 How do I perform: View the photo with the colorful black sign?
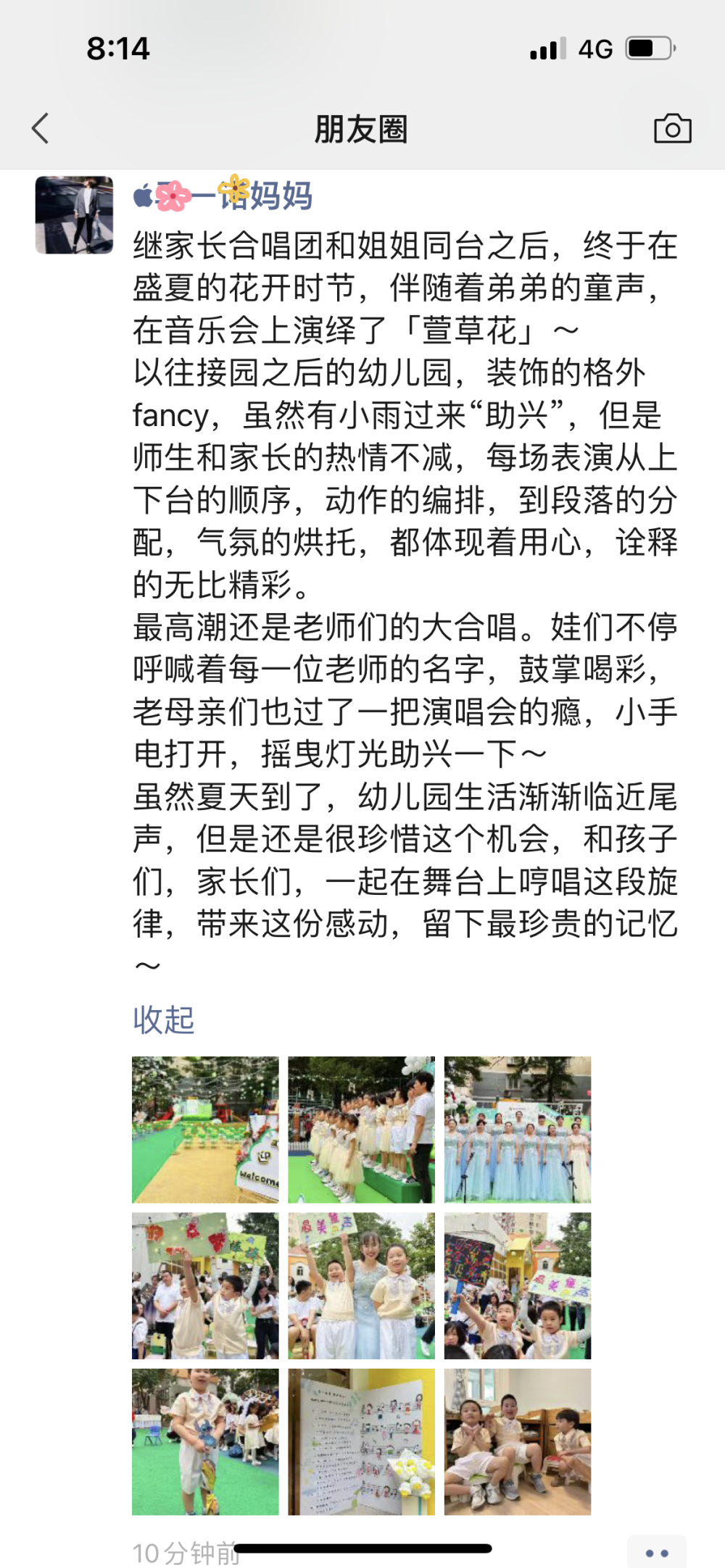coord(518,1285)
